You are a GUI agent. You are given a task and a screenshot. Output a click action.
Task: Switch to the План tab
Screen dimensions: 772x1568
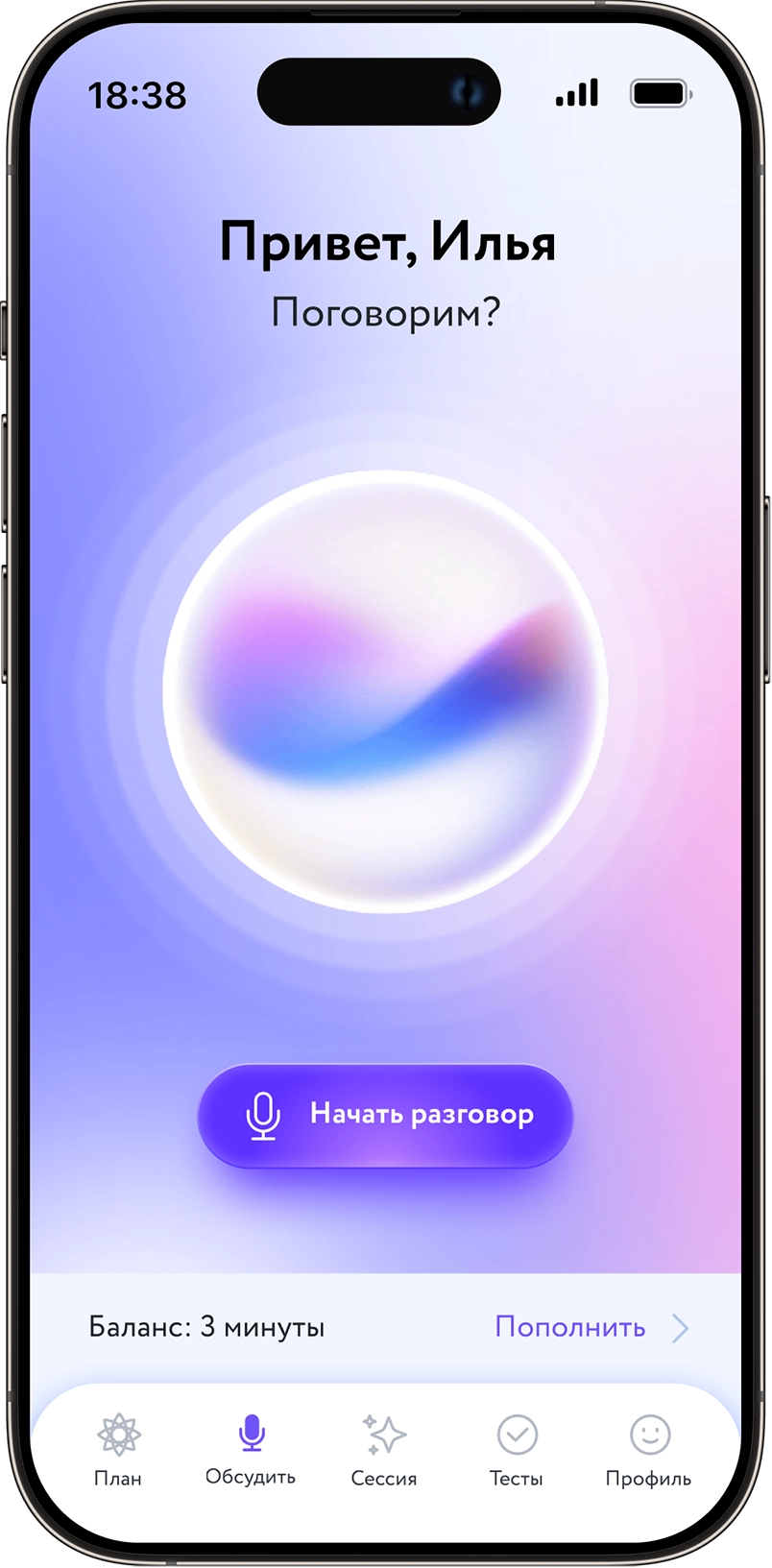pos(118,1450)
